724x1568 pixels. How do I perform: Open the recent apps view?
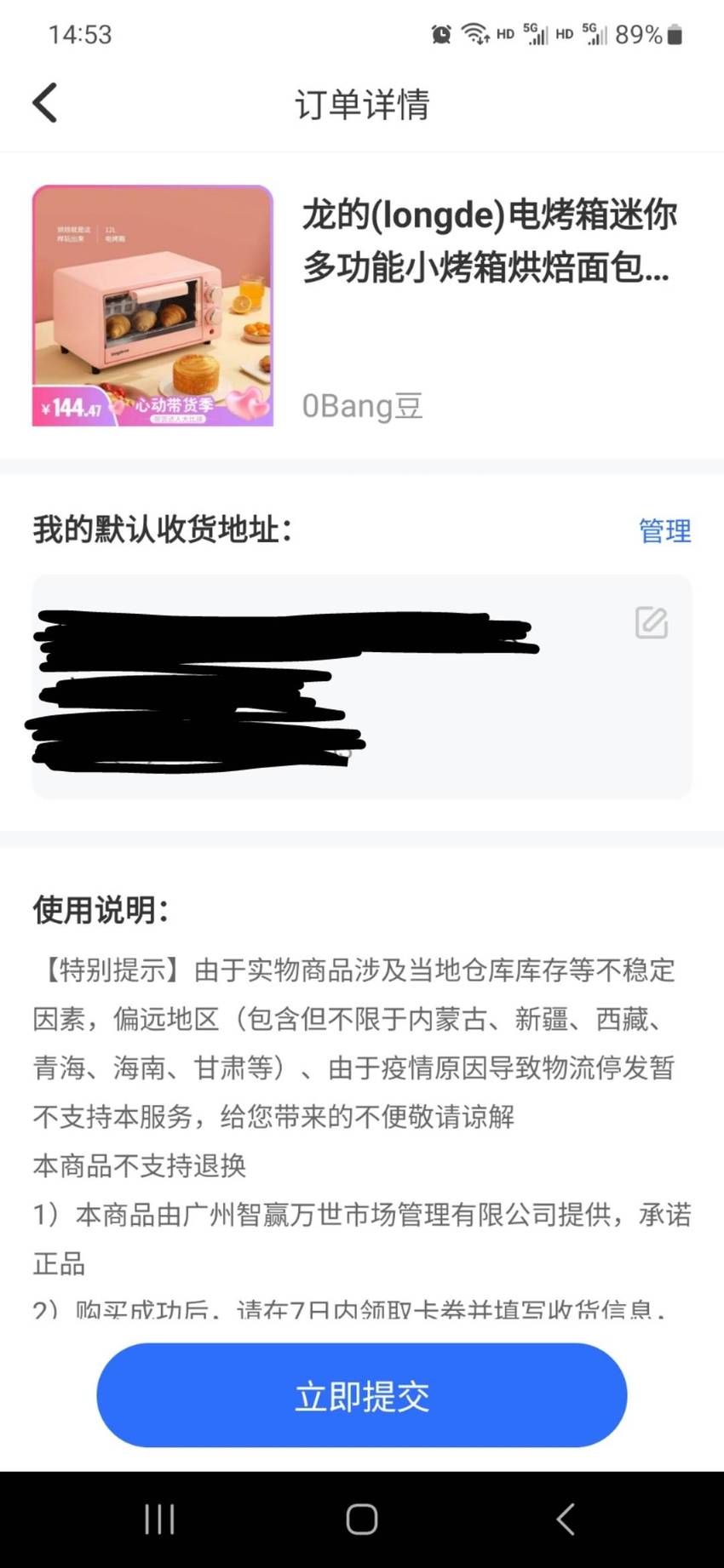[x=159, y=1519]
